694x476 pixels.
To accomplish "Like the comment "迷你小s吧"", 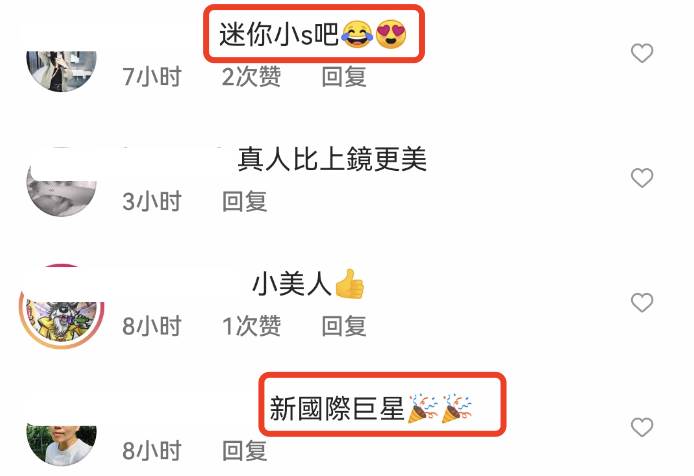I will 642,54.
